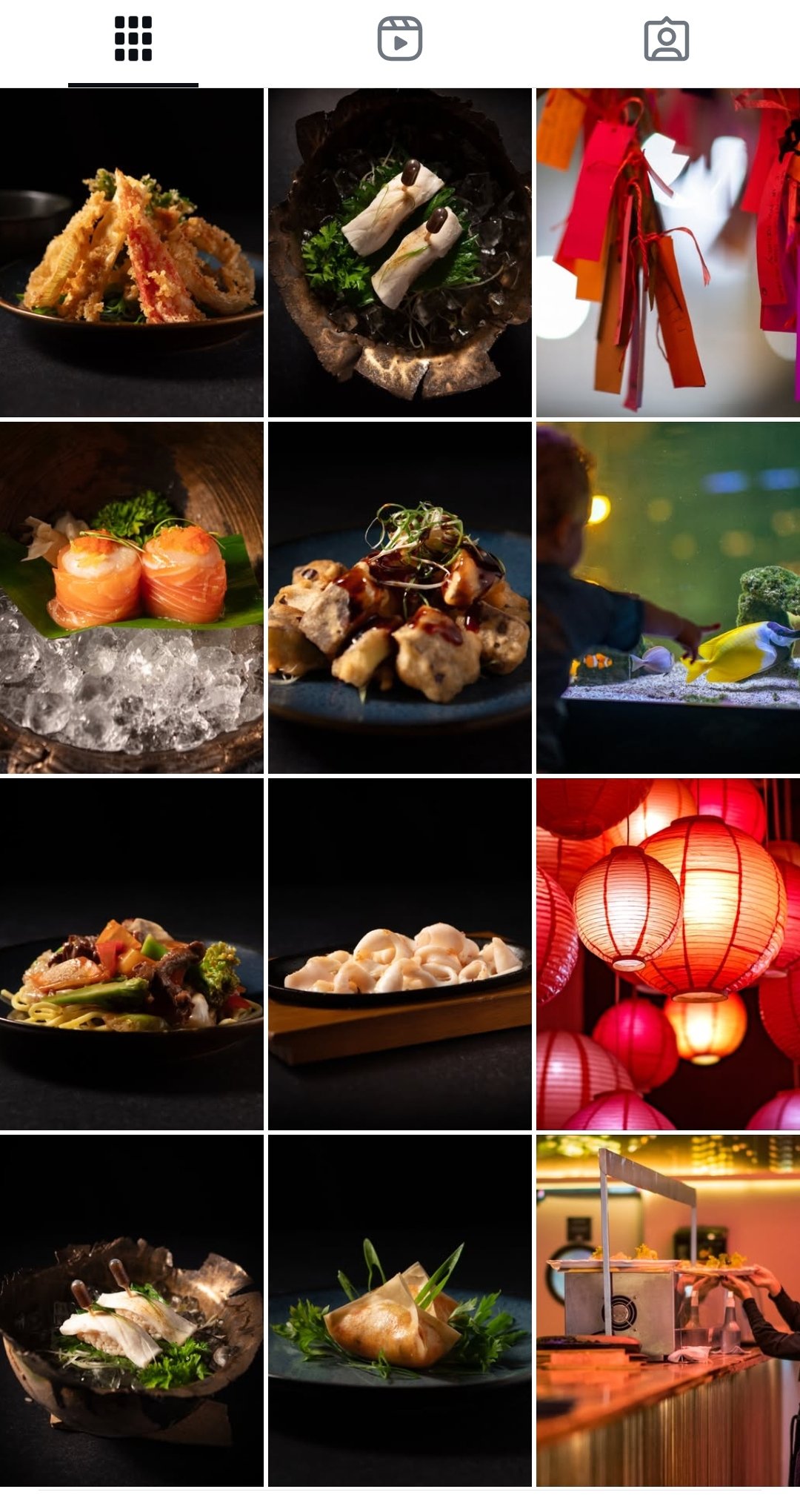Screen dimensions: 800x1512
Task: View the salmon rolls on ice post
Action: pyautogui.click(x=132, y=597)
